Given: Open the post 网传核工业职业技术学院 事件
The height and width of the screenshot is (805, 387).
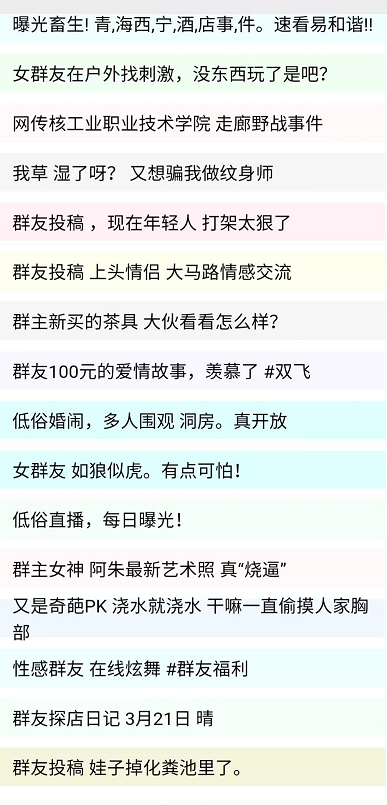Looking at the screenshot, I should tap(194, 123).
